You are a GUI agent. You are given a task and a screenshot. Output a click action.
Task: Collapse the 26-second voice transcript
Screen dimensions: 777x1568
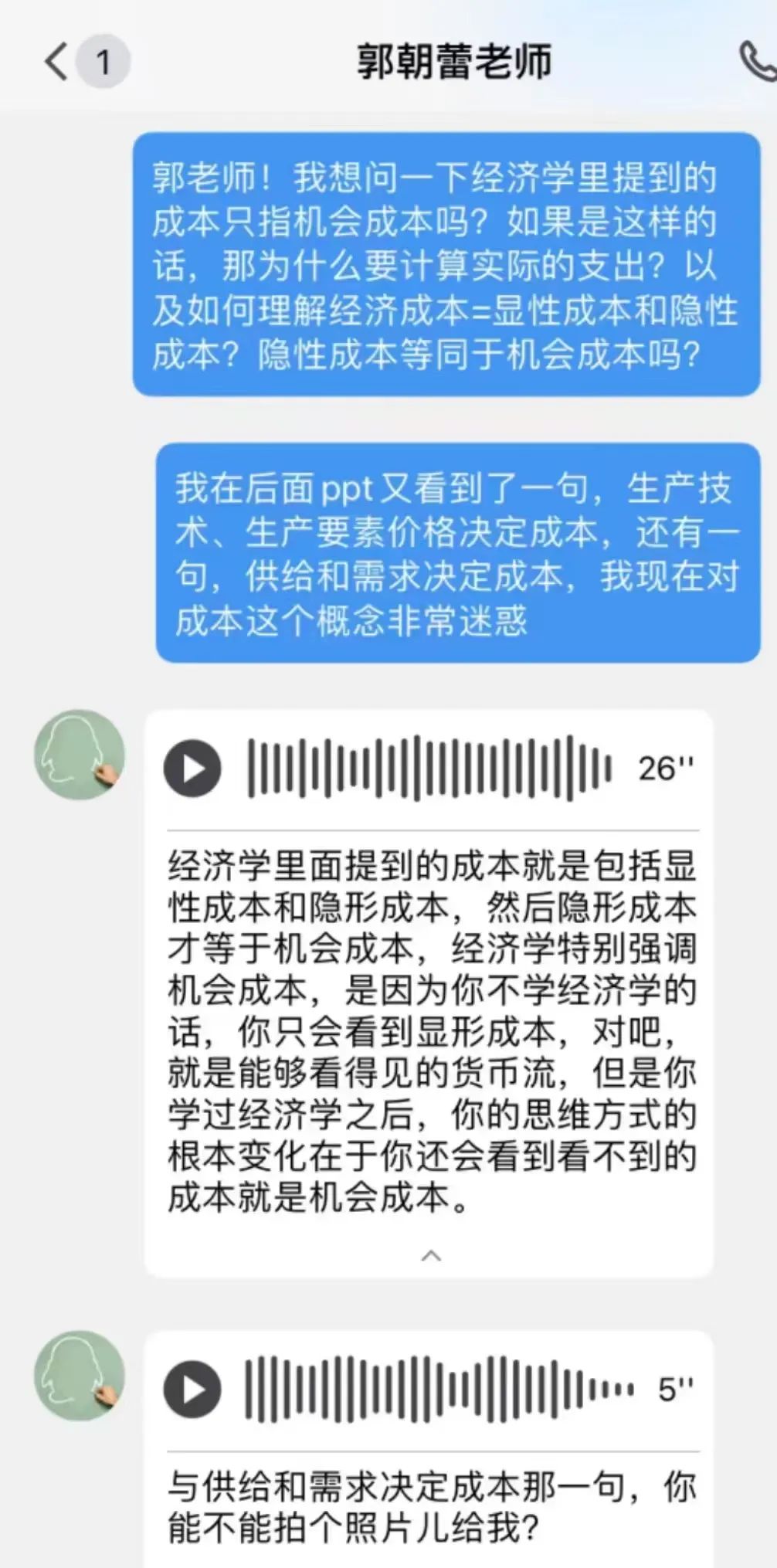click(x=431, y=1256)
